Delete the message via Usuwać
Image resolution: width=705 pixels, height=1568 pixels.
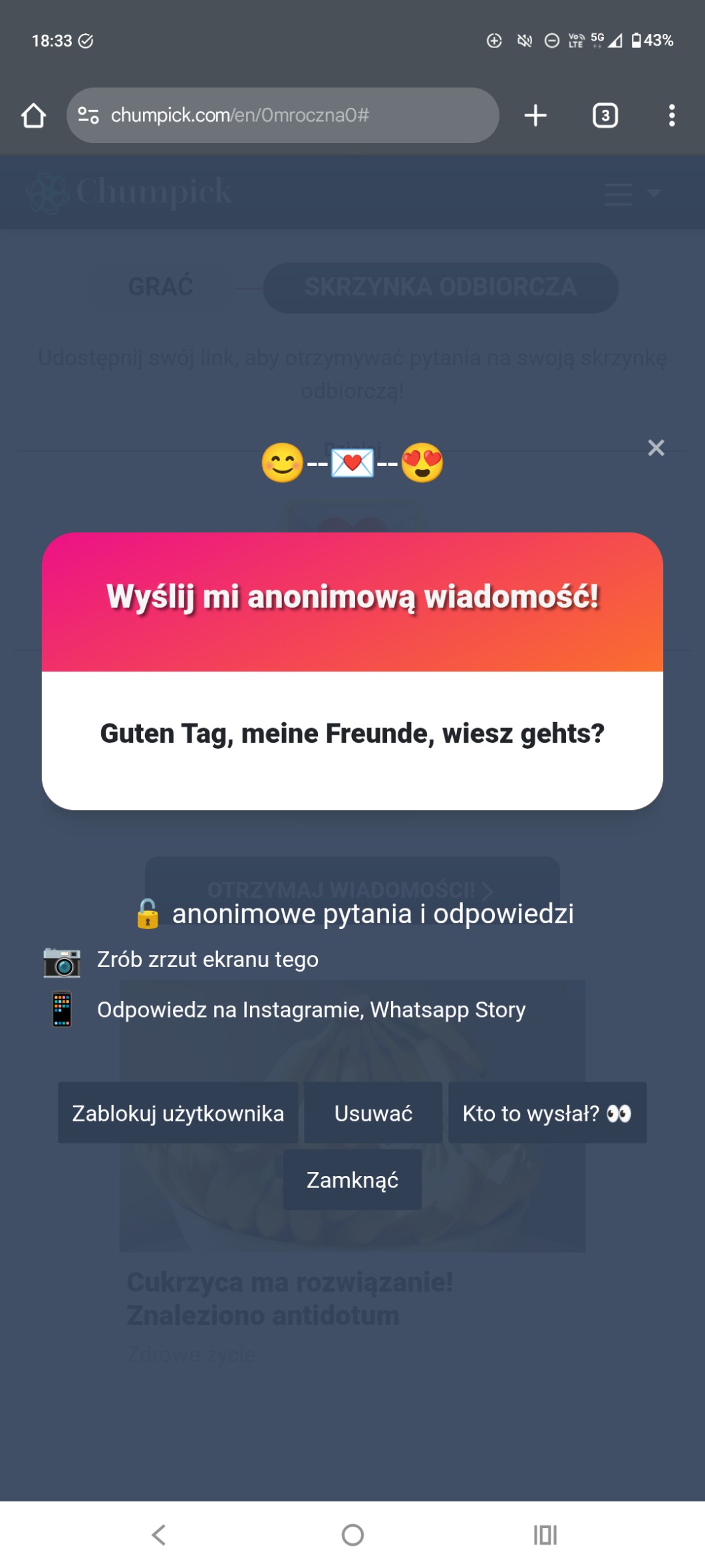[373, 1113]
